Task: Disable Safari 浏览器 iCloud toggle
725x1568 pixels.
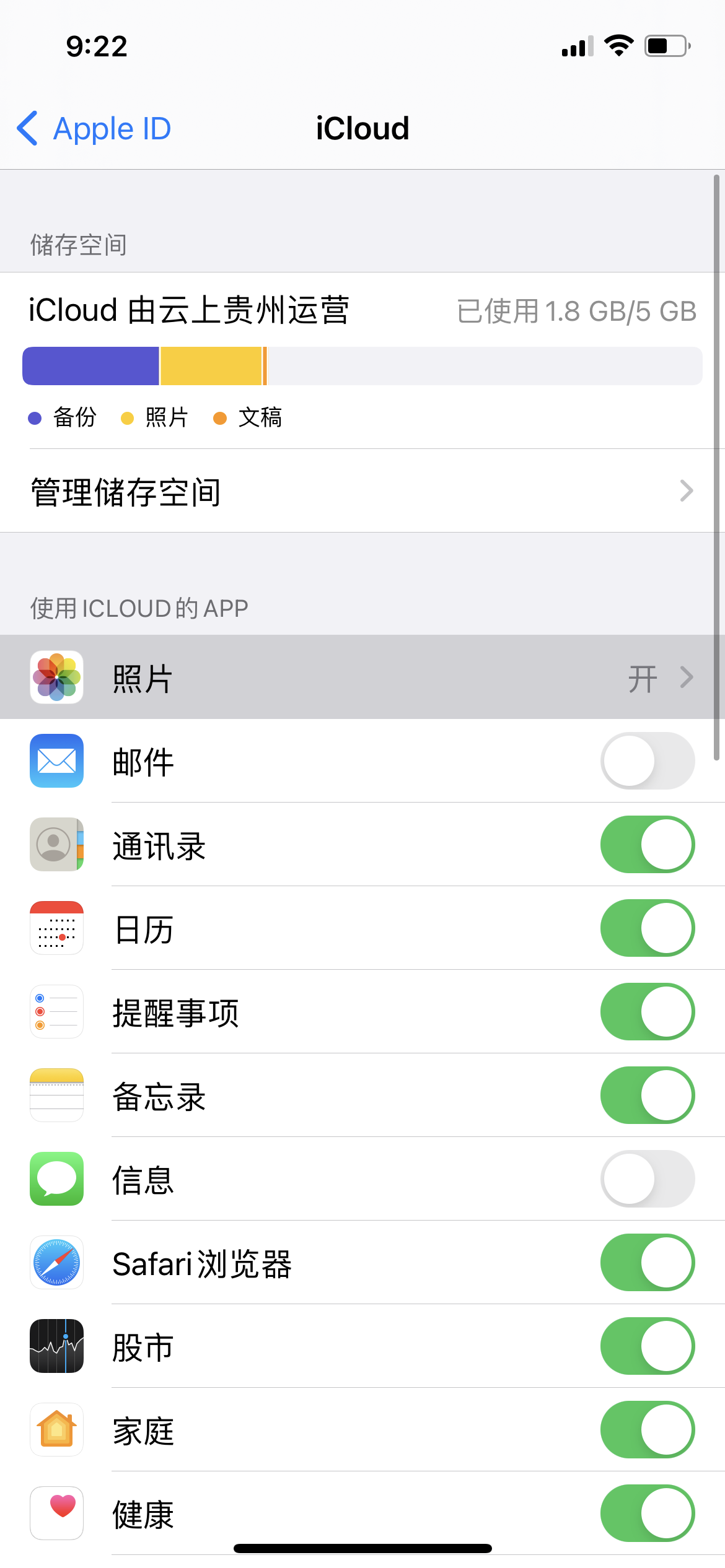Action: [647, 1263]
